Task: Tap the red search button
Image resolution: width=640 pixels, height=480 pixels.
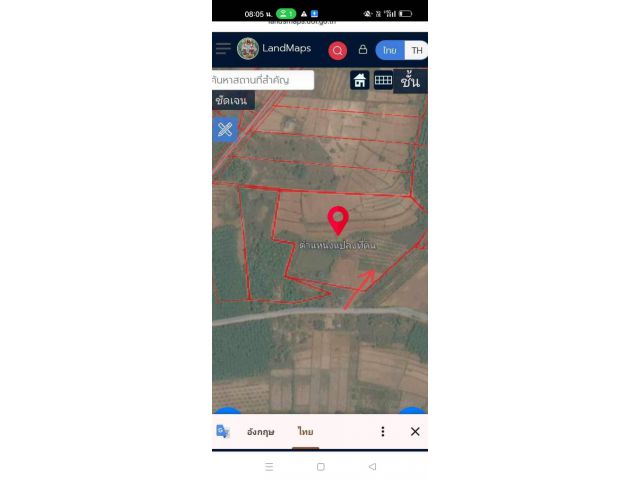Action: click(x=338, y=50)
